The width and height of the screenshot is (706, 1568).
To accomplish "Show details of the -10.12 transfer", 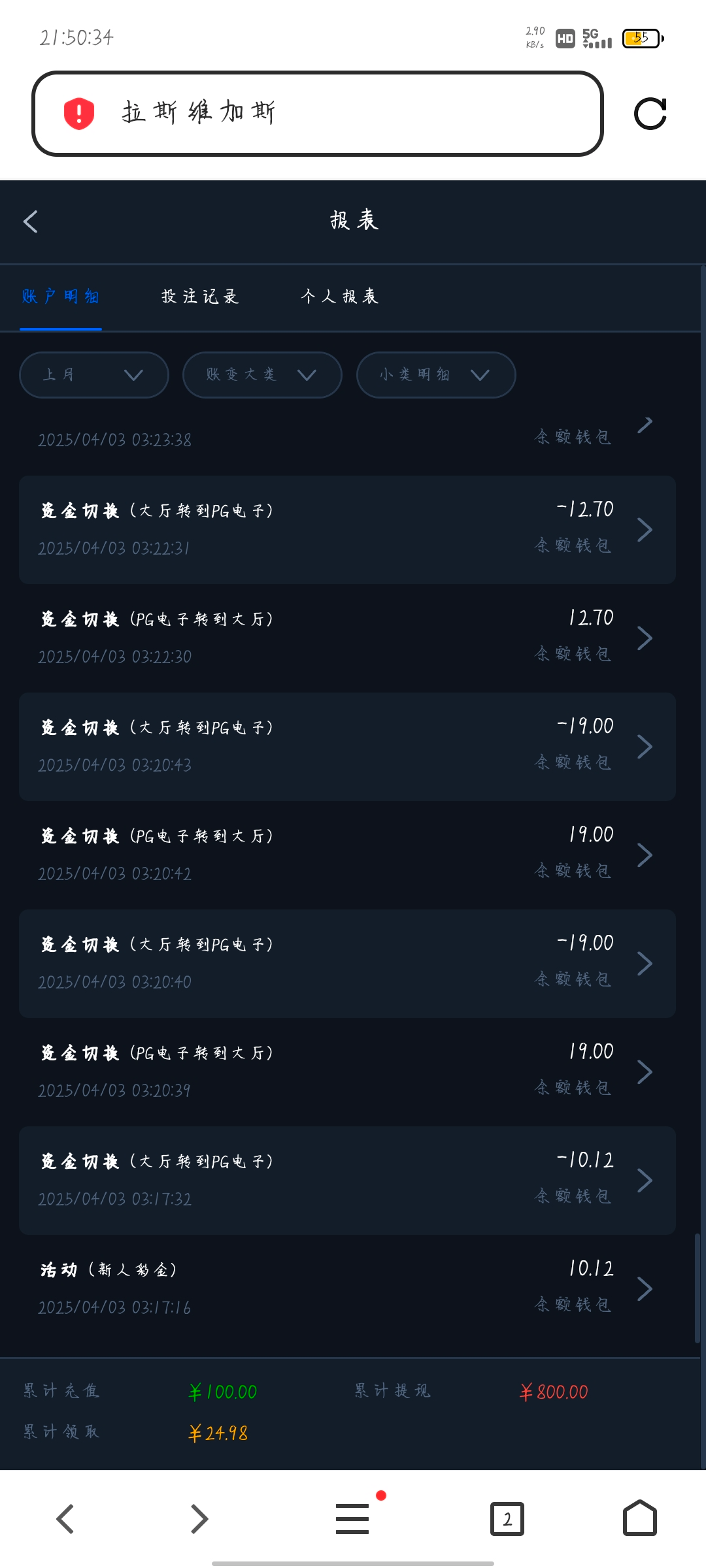I will [x=347, y=1181].
